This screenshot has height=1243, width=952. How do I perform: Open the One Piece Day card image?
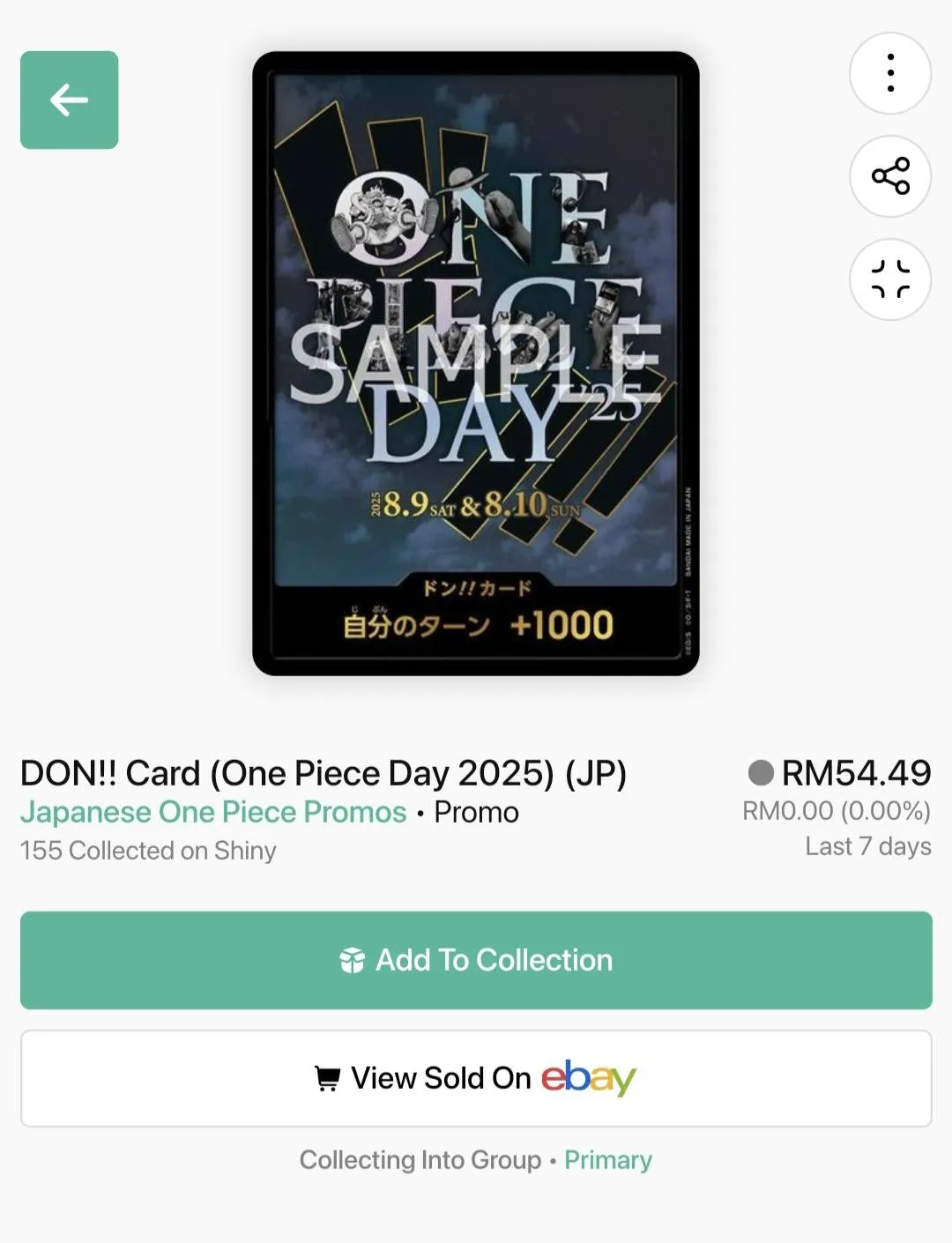coord(476,363)
